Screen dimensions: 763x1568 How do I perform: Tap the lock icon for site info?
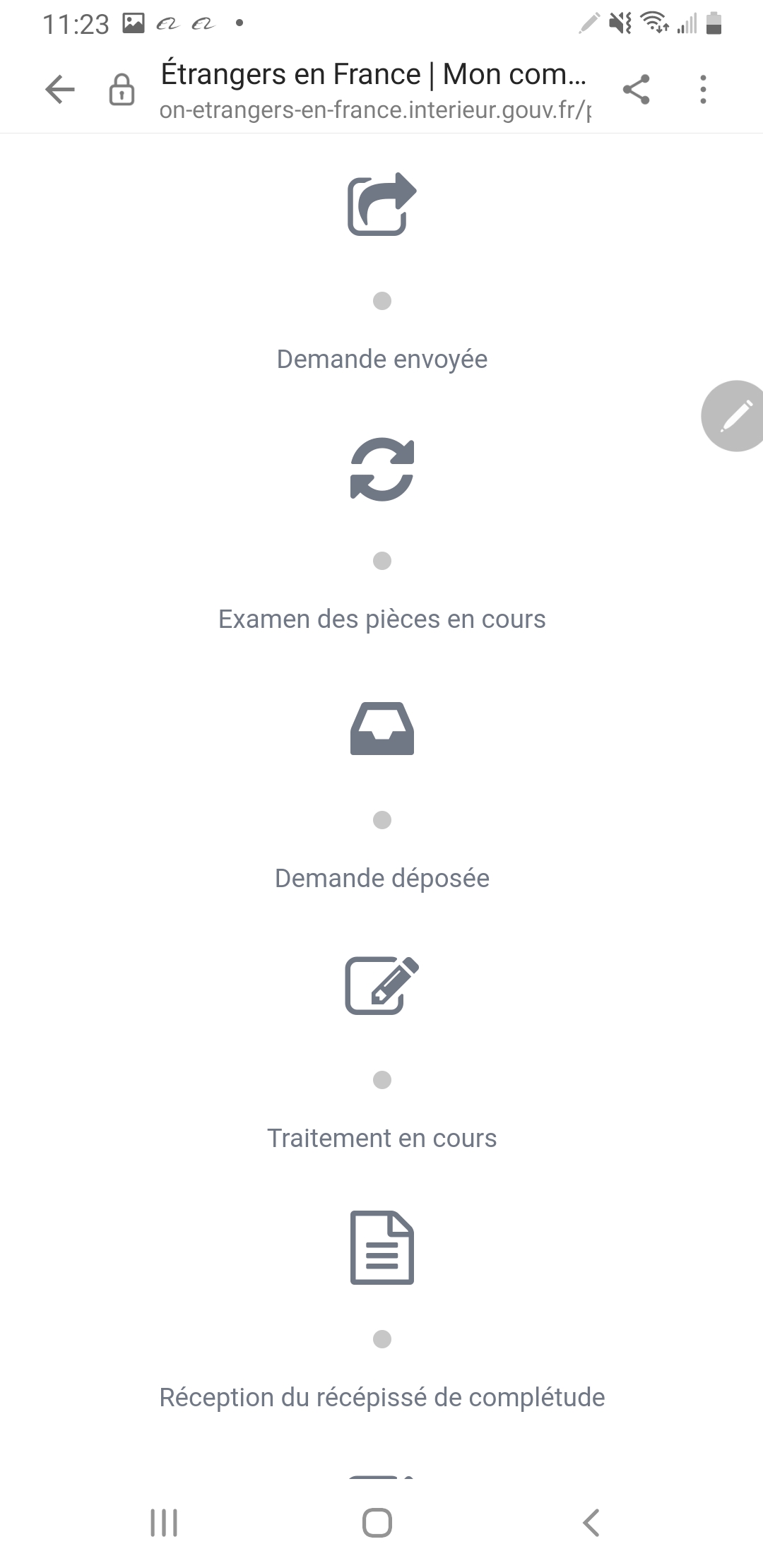[122, 90]
